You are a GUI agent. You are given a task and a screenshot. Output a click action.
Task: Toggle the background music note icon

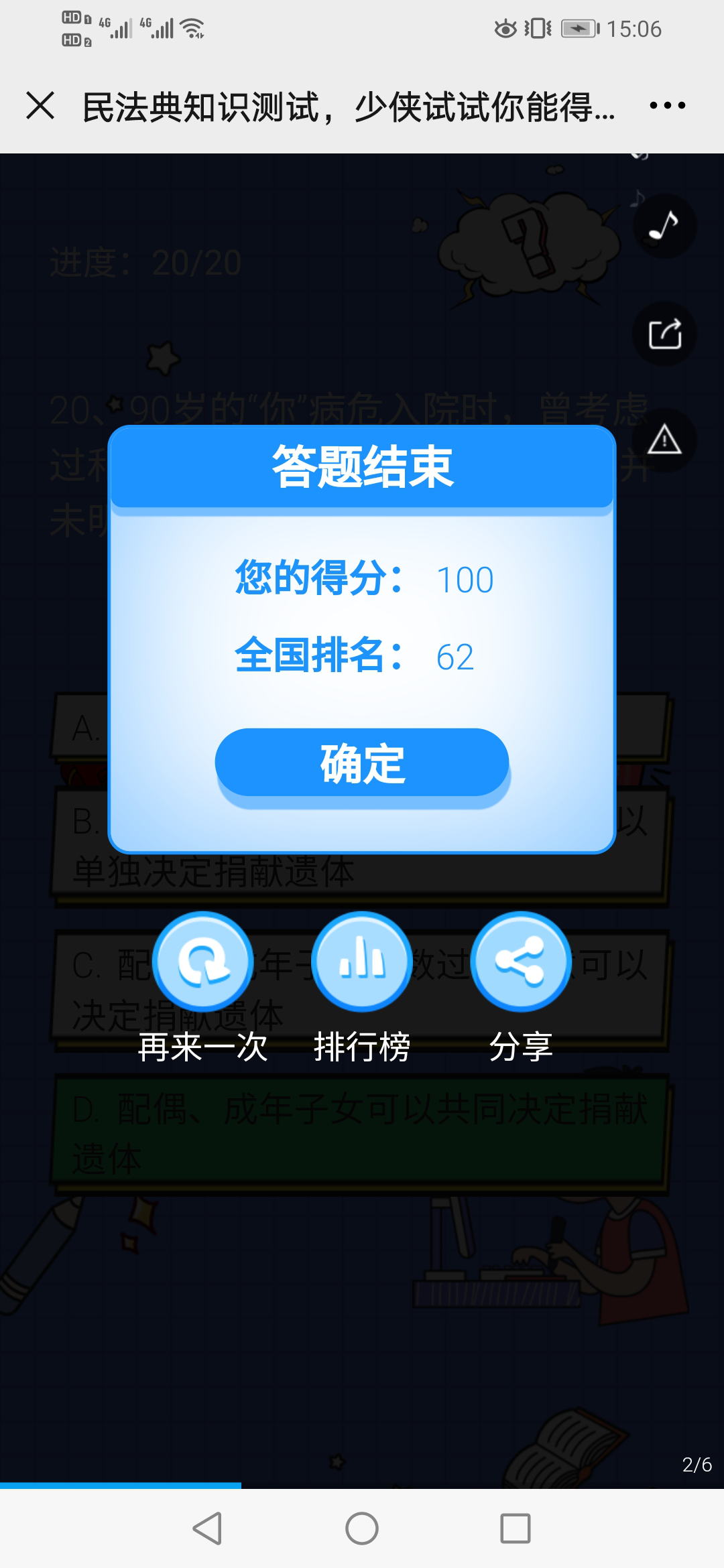[x=664, y=226]
